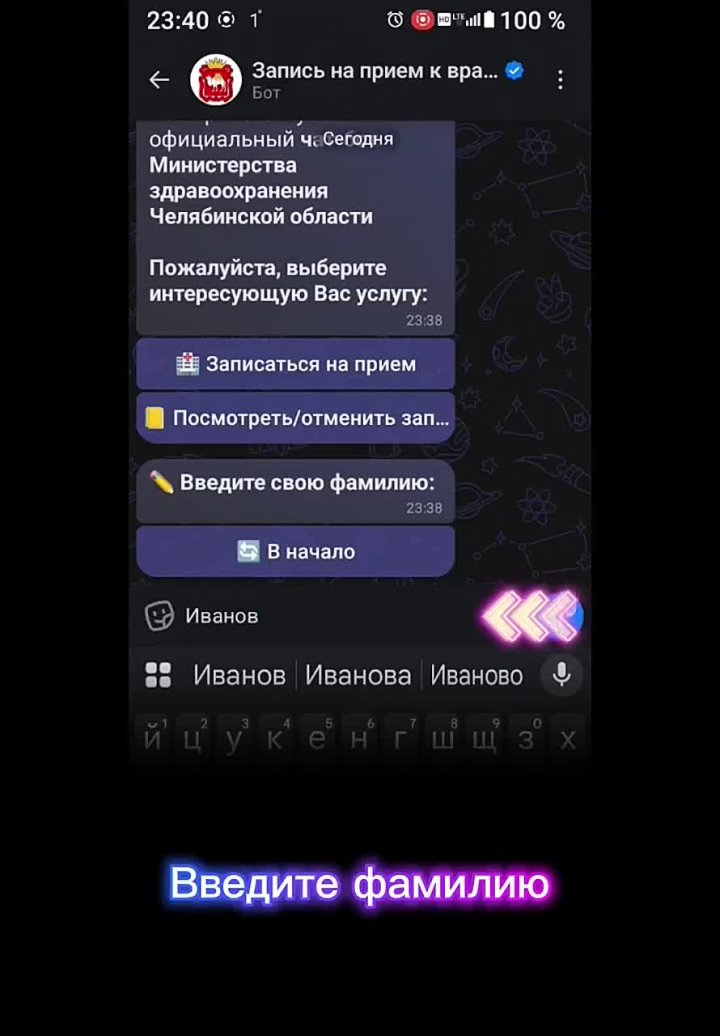
Task: Open the sticker and emoji panel
Action: pos(160,616)
